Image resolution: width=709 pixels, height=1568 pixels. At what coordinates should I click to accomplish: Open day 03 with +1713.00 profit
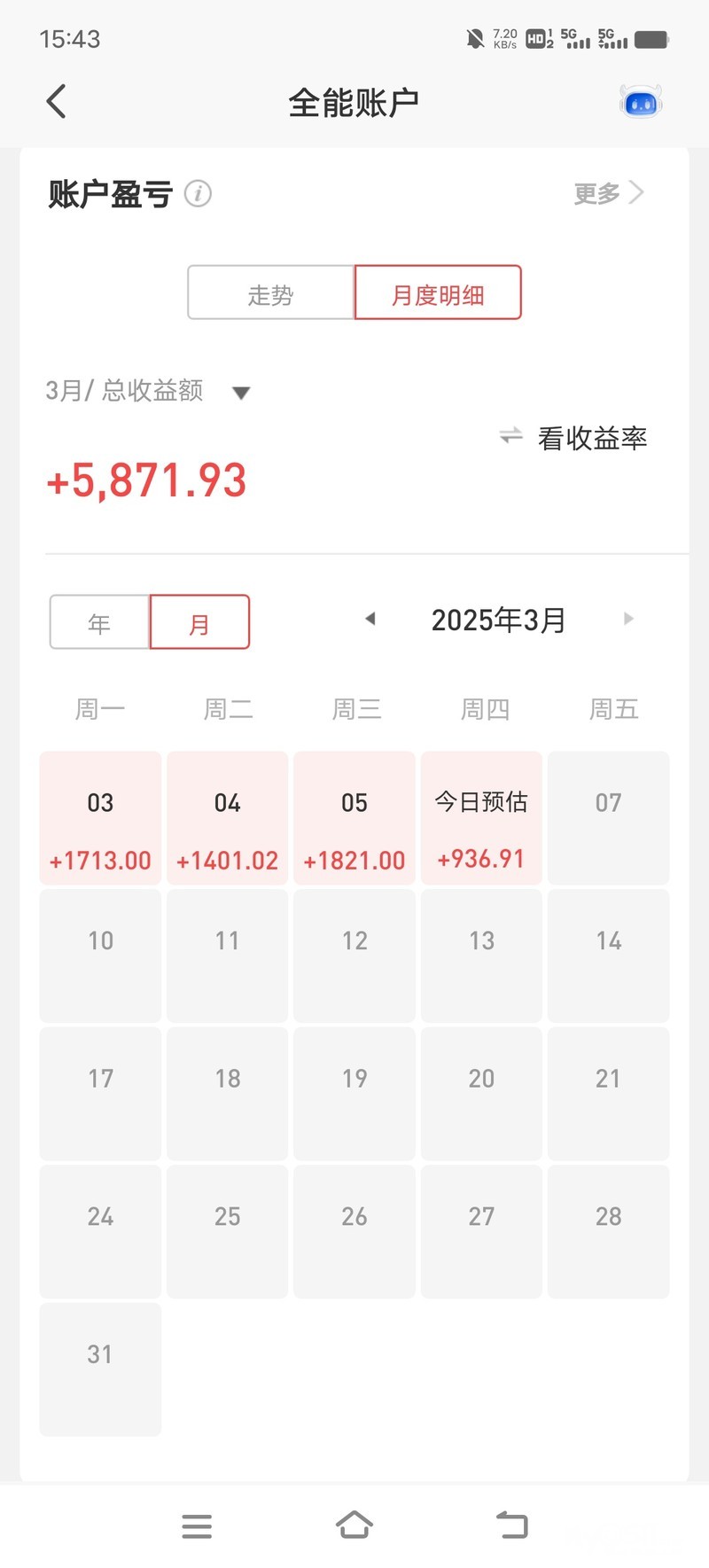click(100, 818)
